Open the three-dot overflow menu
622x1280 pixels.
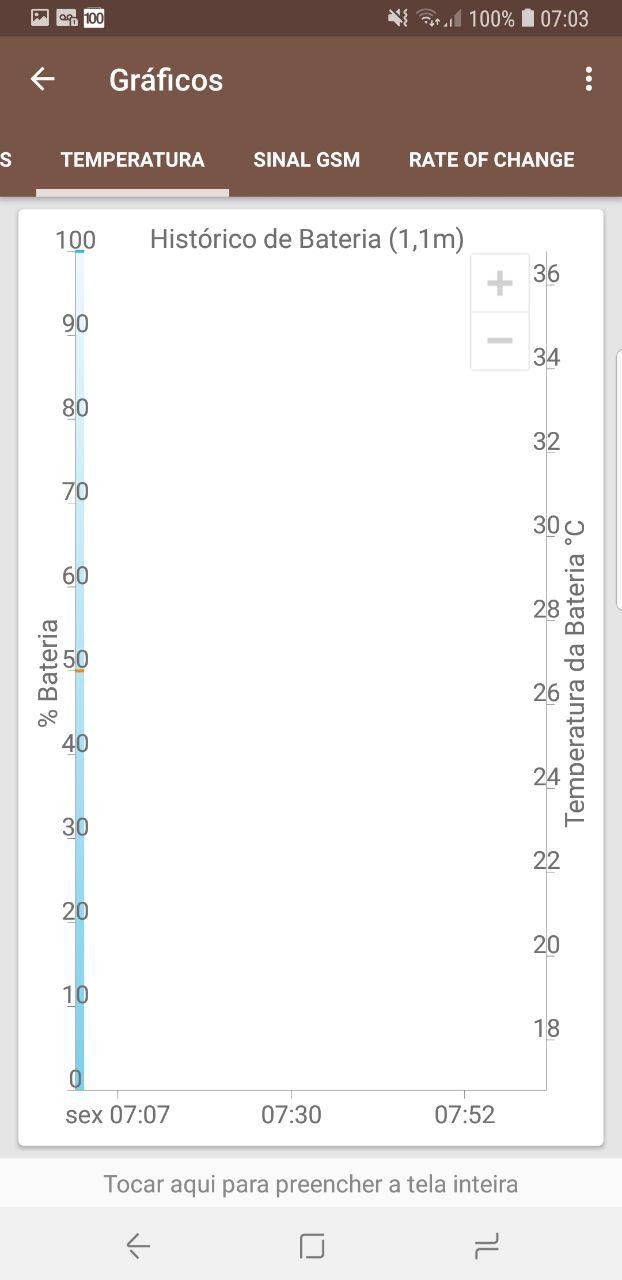pyautogui.click(x=589, y=79)
